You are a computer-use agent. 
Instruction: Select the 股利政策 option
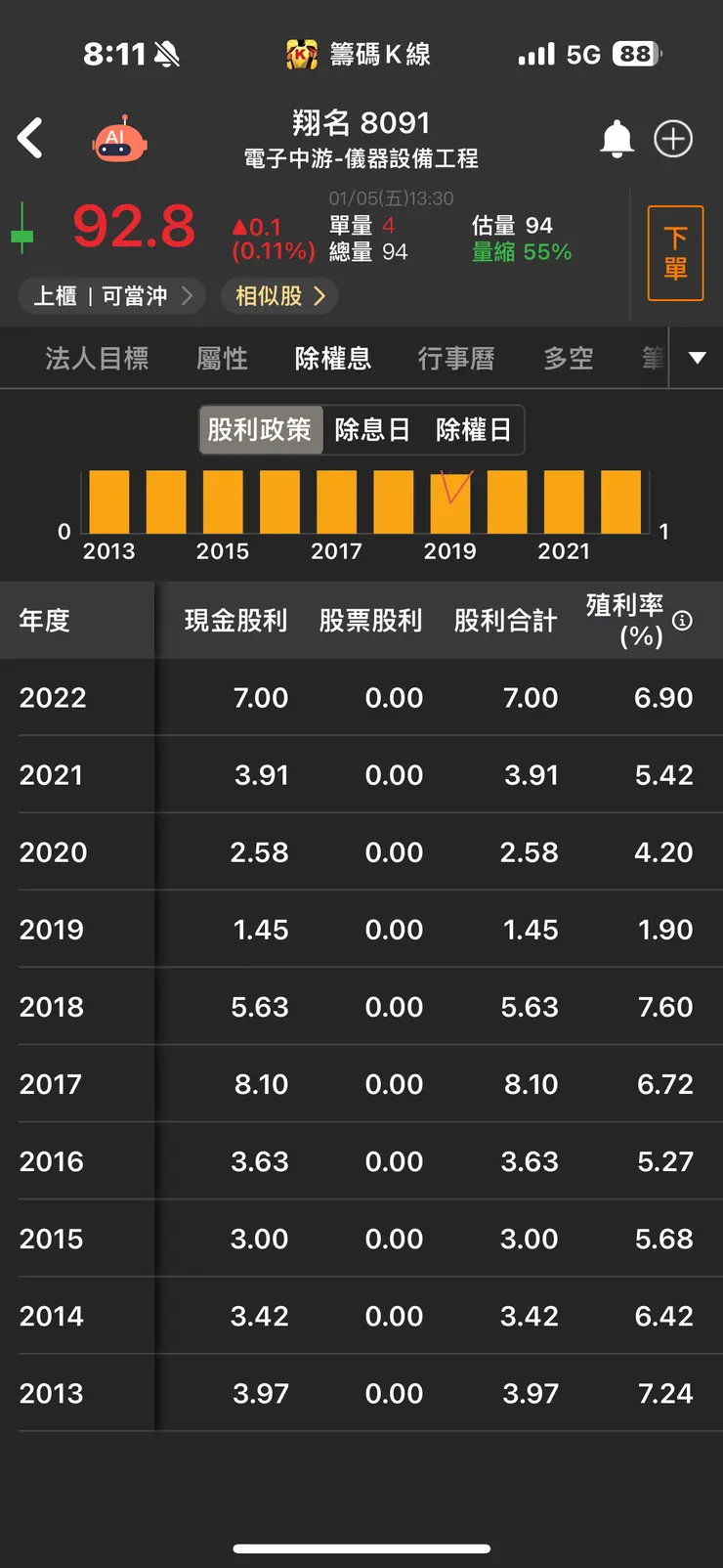coord(260,430)
